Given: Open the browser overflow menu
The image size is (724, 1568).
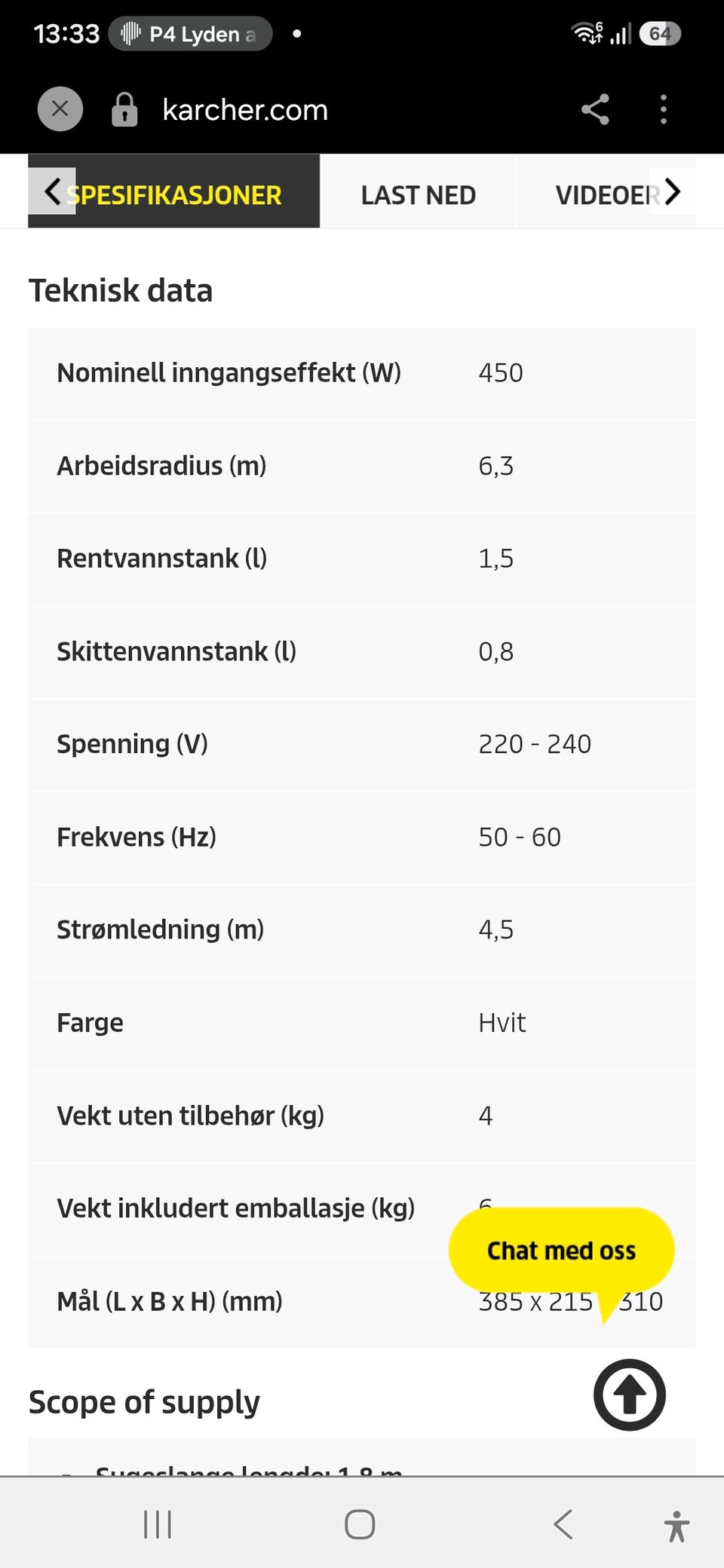Looking at the screenshot, I should coord(664,109).
